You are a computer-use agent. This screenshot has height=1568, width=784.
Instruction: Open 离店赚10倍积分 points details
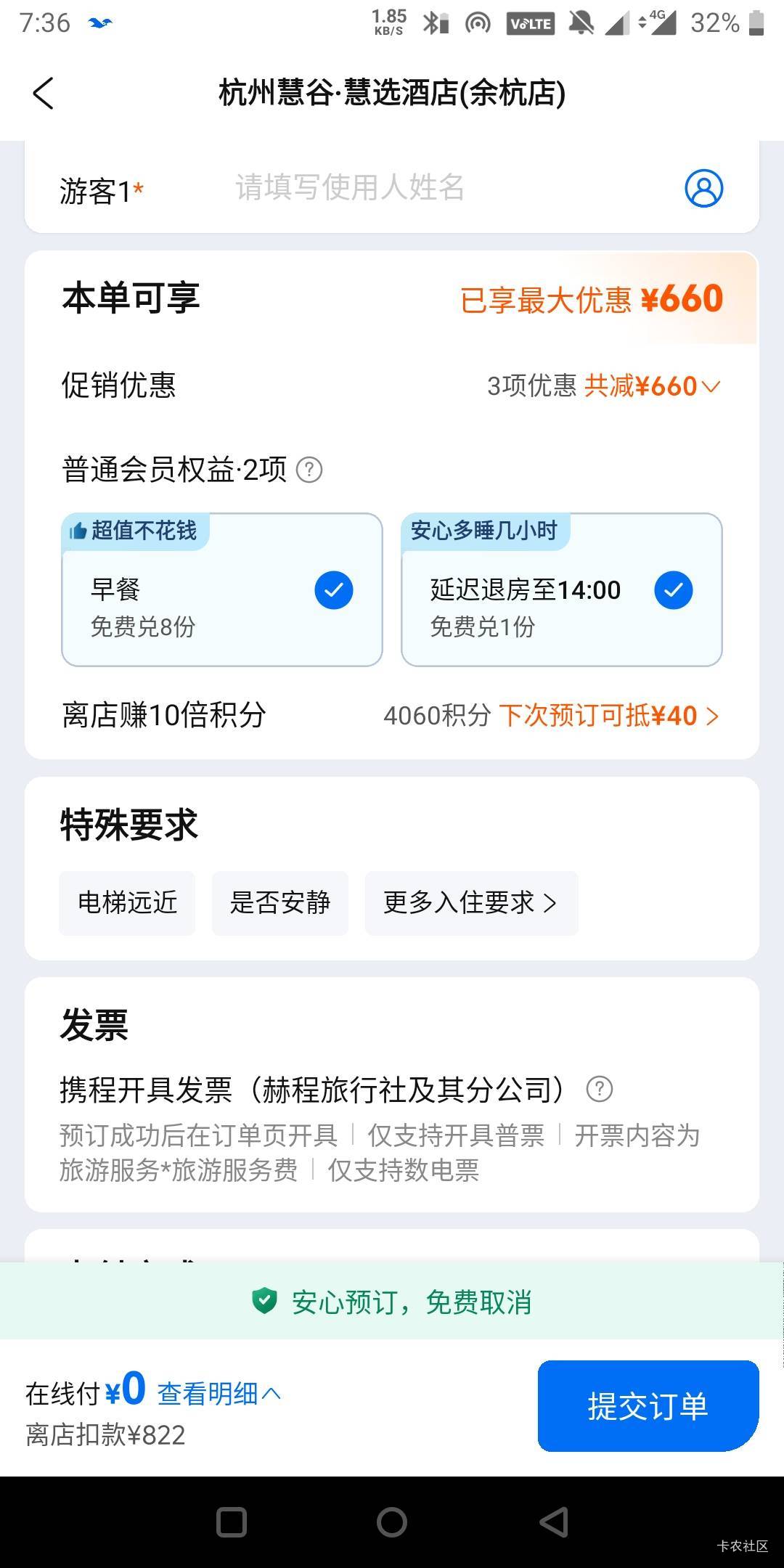tap(552, 716)
